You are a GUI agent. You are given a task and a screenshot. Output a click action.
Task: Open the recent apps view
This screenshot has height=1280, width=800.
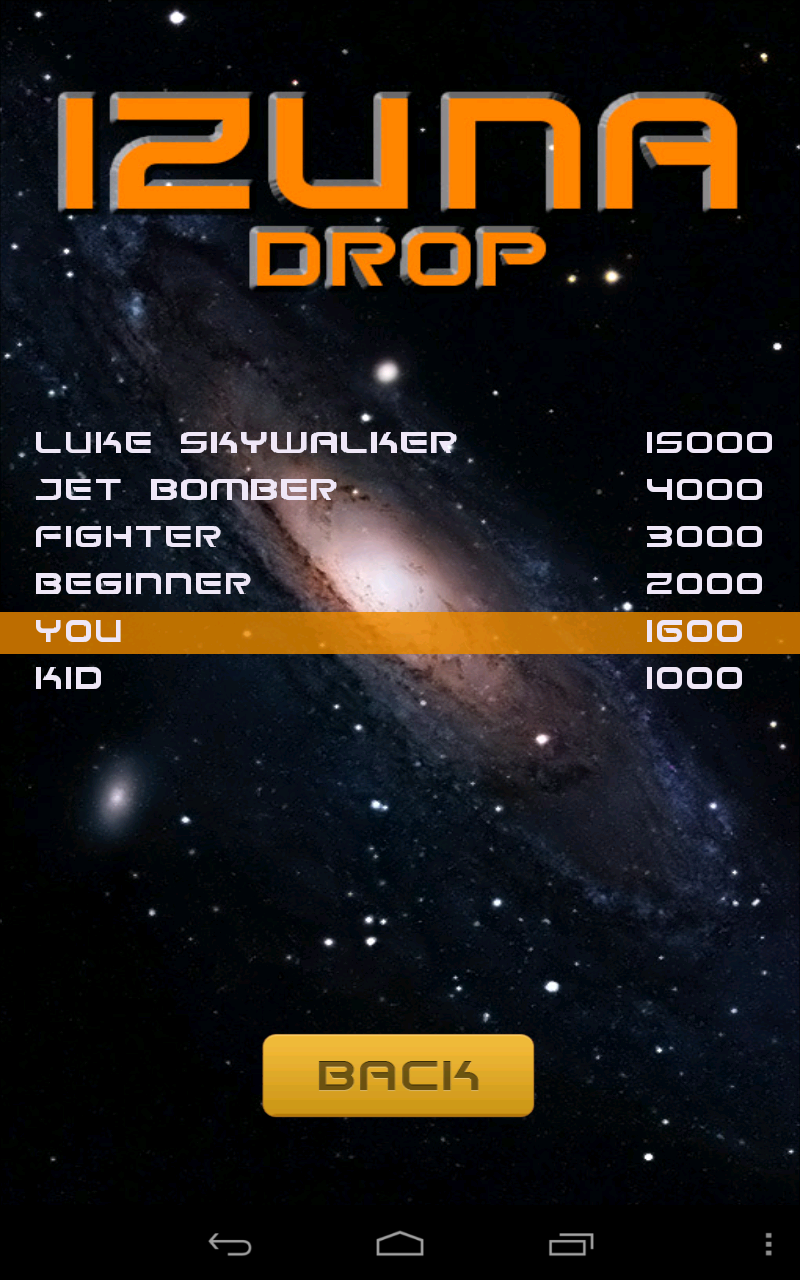click(x=571, y=1244)
